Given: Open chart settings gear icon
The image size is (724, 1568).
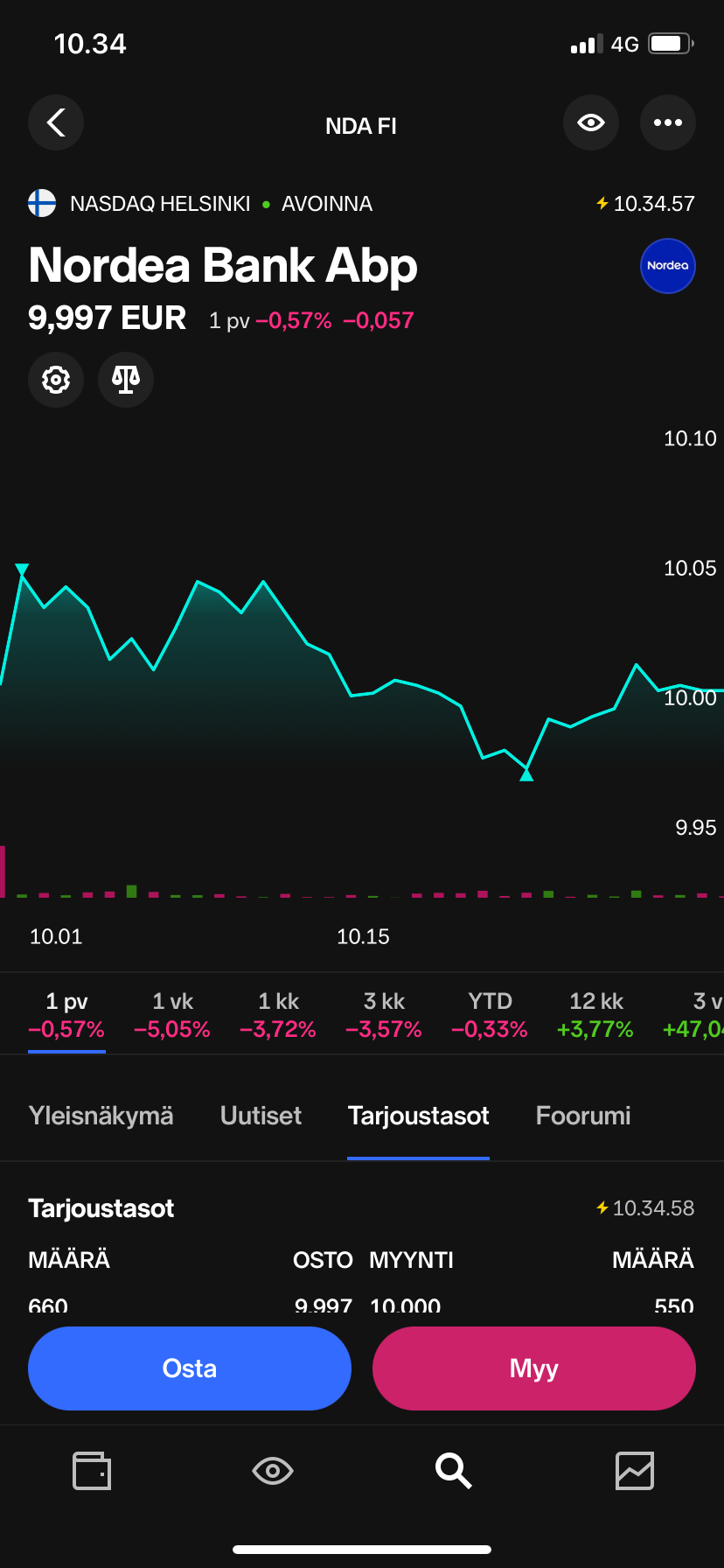Looking at the screenshot, I should click(x=56, y=380).
